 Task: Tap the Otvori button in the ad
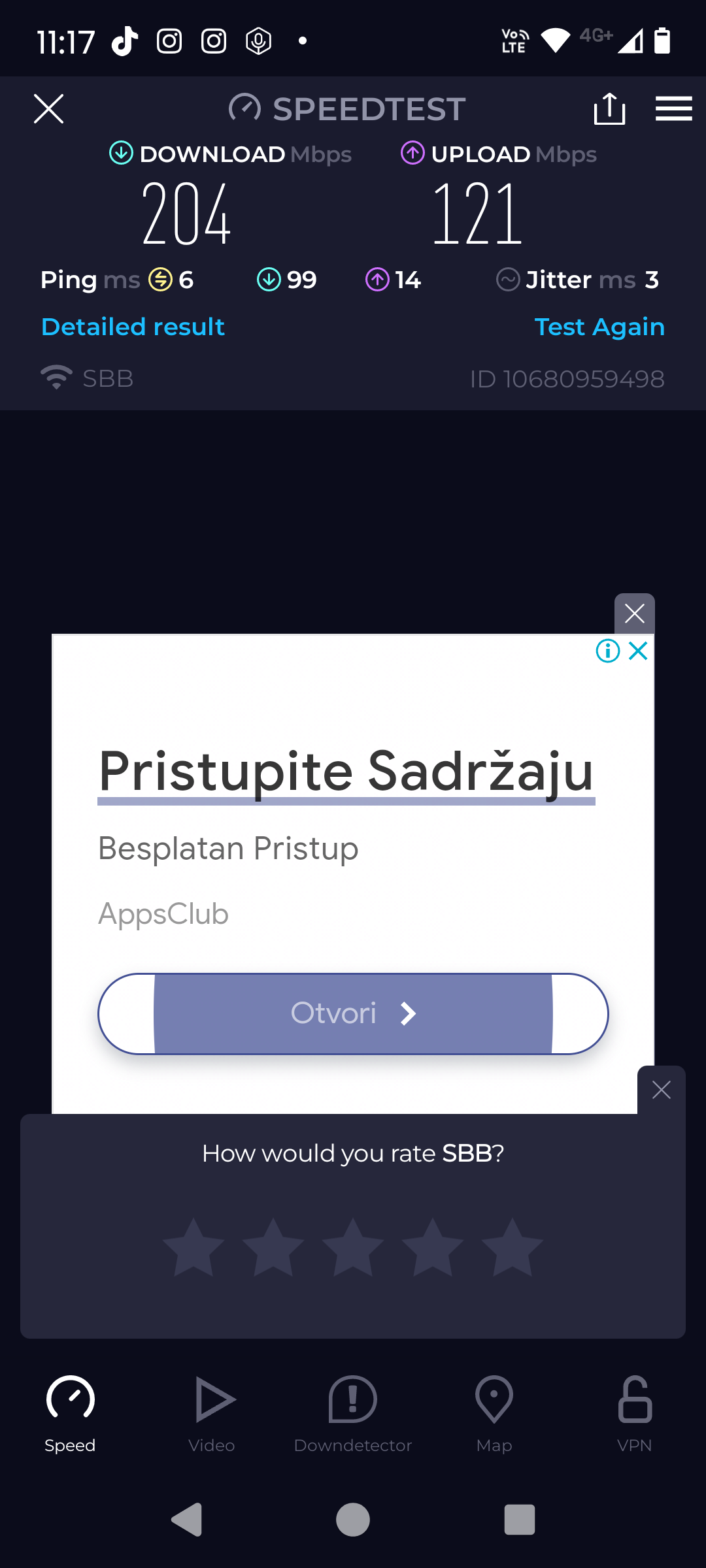coord(353,1013)
